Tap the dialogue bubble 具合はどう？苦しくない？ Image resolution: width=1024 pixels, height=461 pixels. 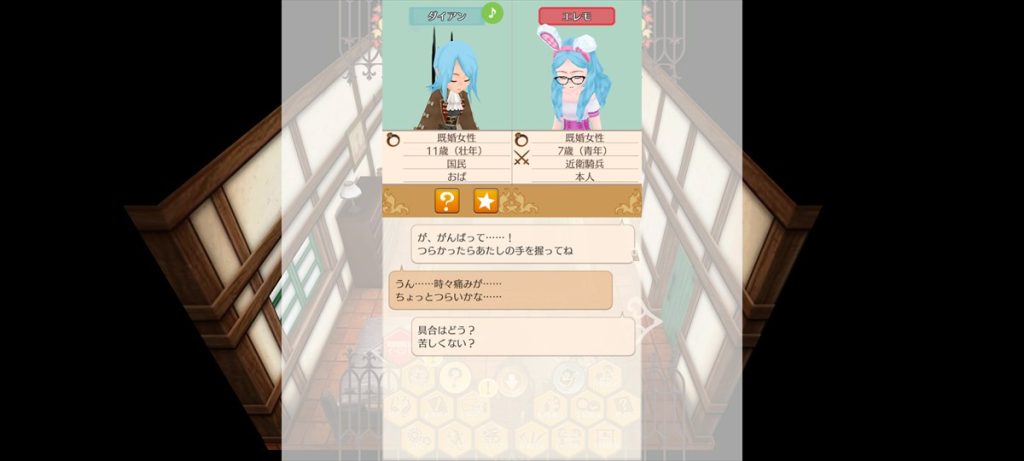coord(524,337)
